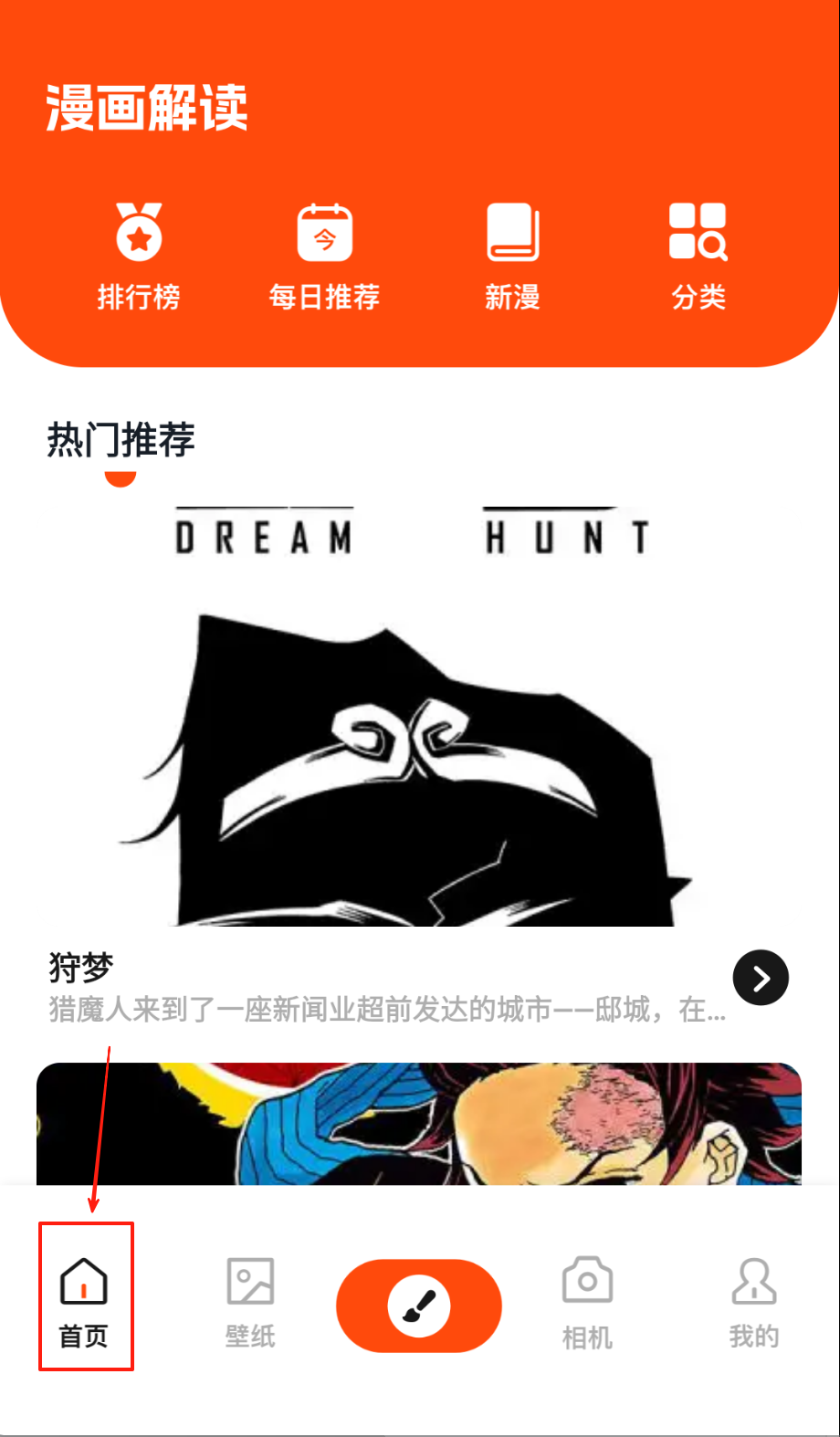Viewport: 840px width, 1437px height.
Task: Tap the orange paintbrush center button
Action: tap(419, 1306)
